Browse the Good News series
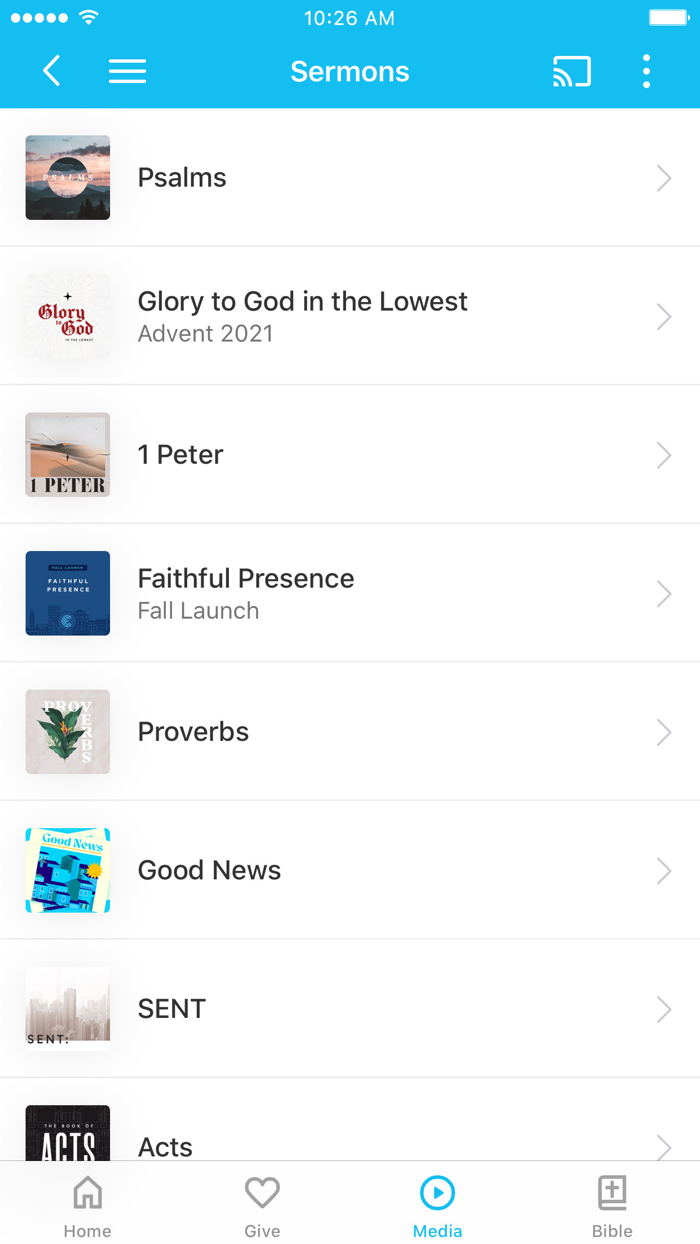Viewport: 700px width, 1244px height. click(350, 870)
